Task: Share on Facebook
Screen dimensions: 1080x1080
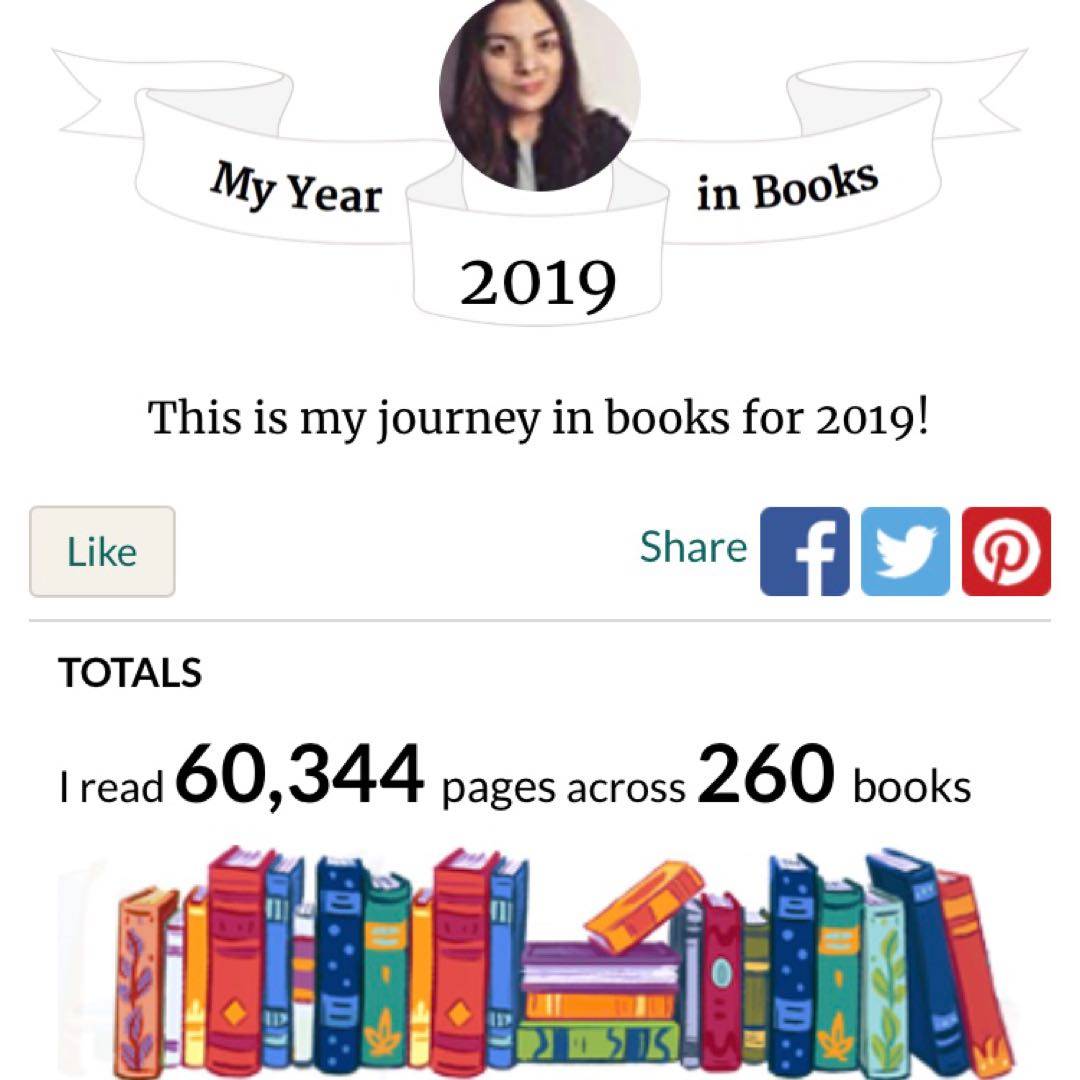Action: click(805, 551)
